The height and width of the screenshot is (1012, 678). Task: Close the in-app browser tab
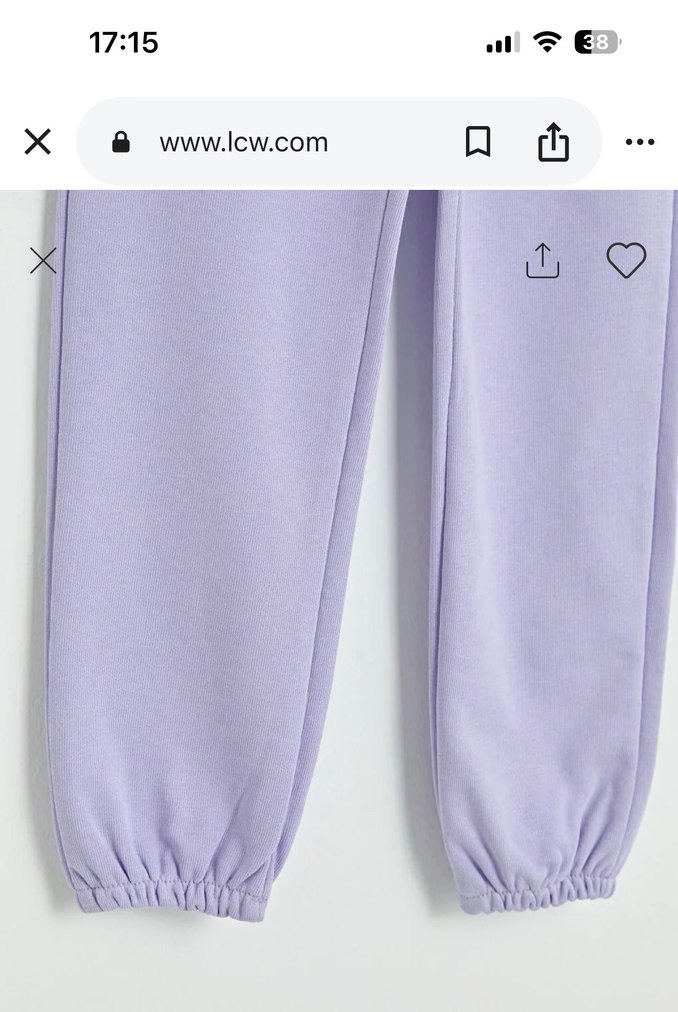coord(37,142)
